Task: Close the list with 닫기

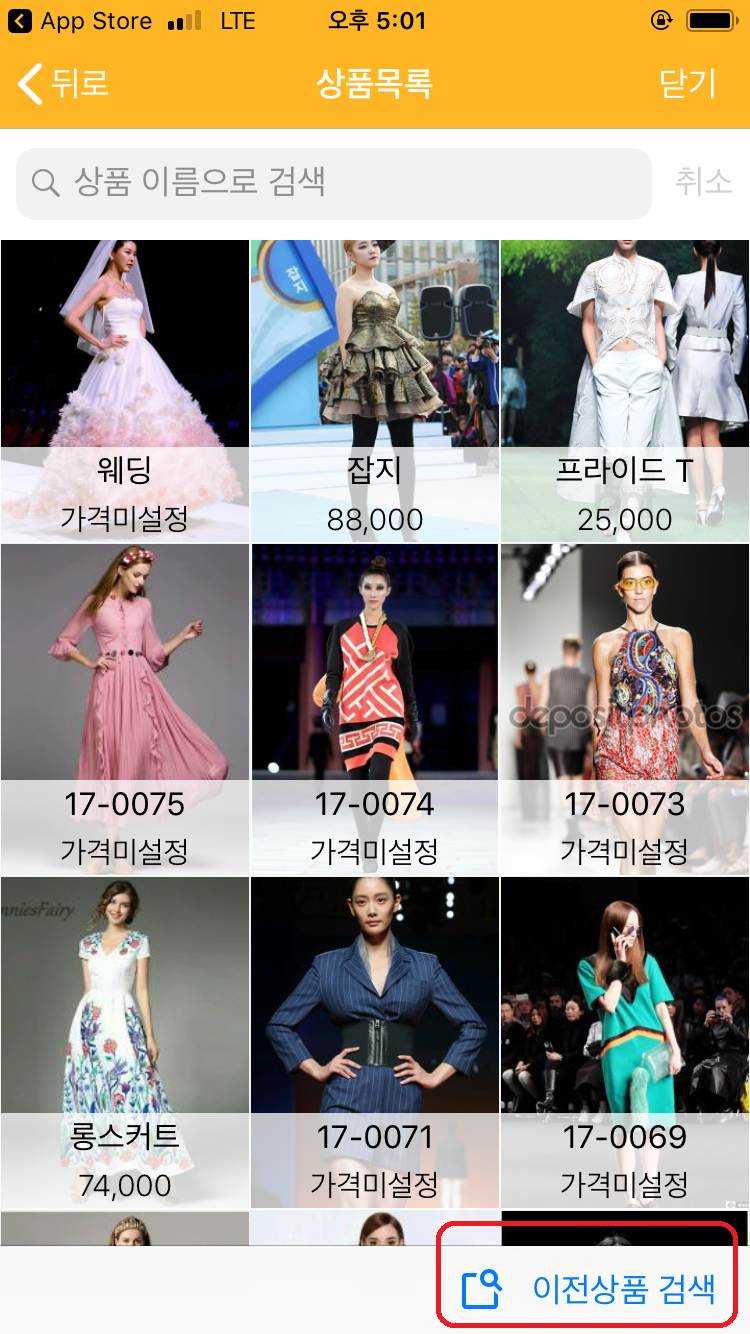Action: pyautogui.click(x=688, y=84)
